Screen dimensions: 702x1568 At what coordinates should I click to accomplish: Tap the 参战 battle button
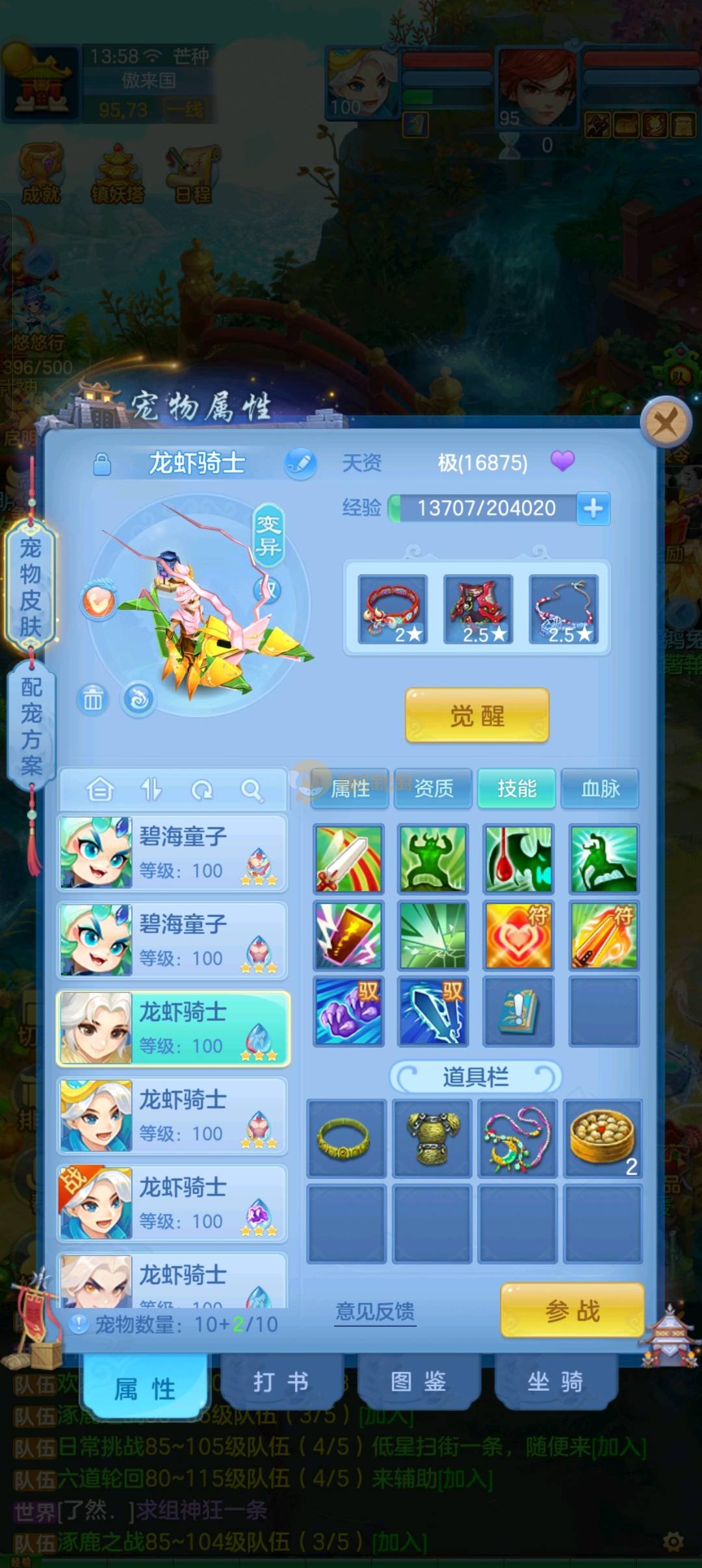(572, 1311)
